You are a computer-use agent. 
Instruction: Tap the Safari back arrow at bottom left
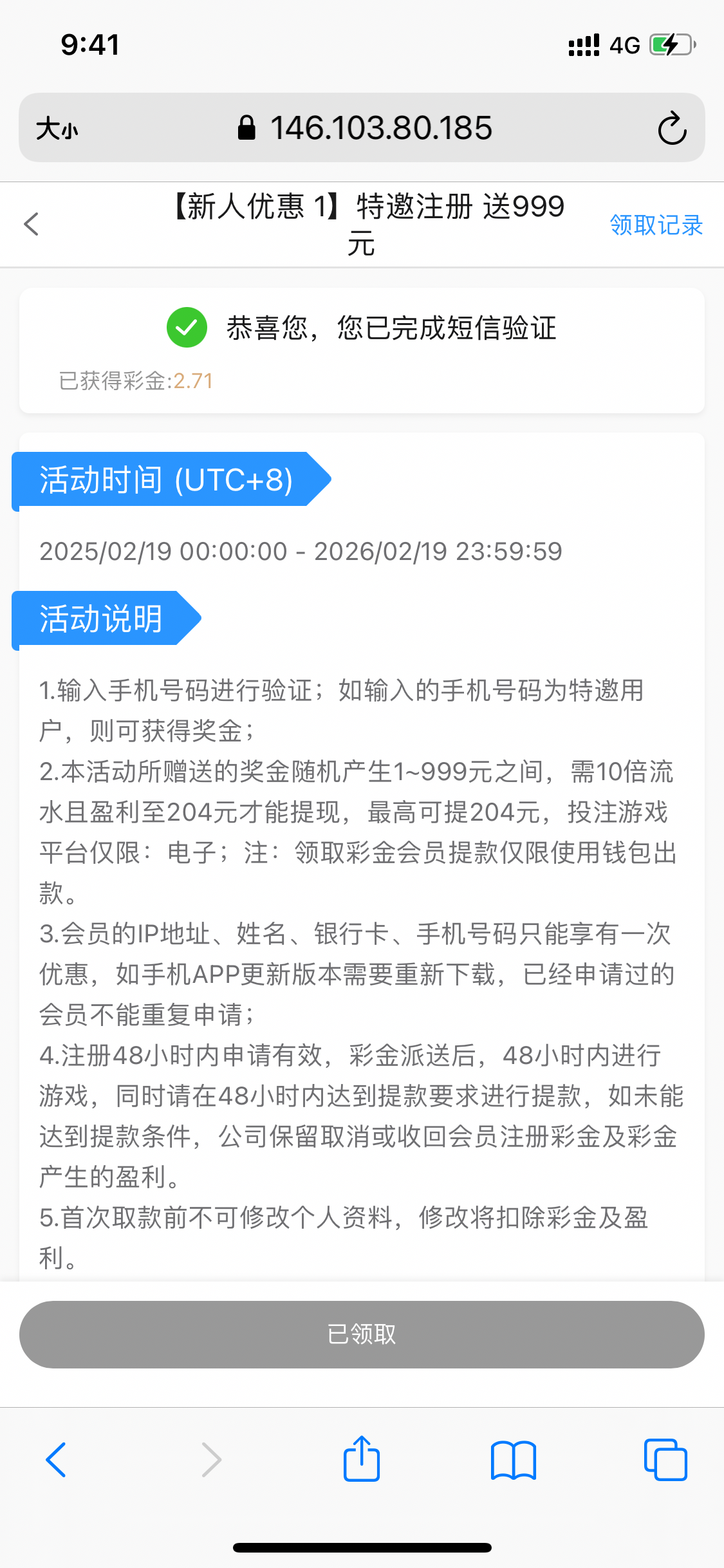57,1460
